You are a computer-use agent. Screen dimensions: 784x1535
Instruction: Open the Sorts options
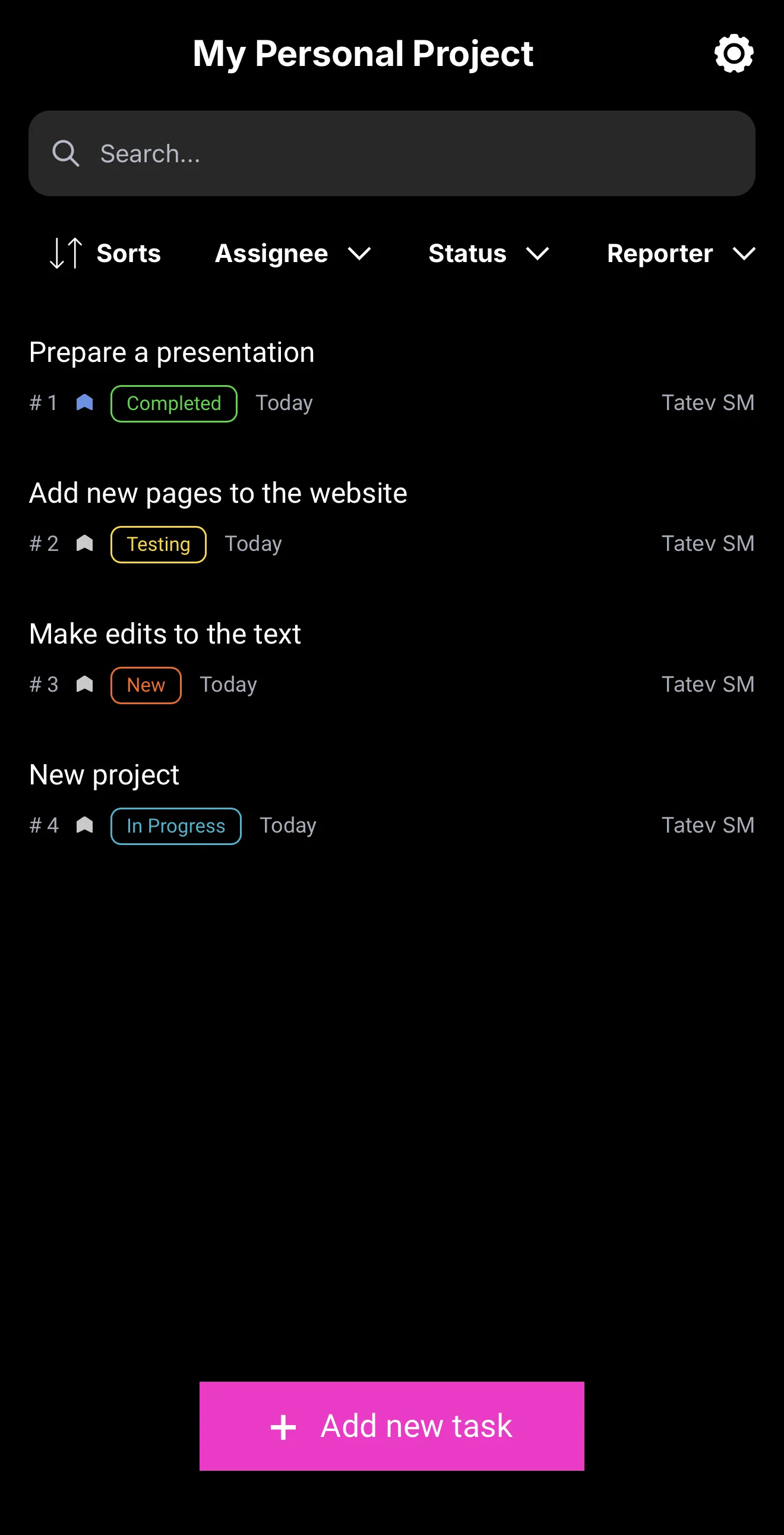click(x=106, y=253)
